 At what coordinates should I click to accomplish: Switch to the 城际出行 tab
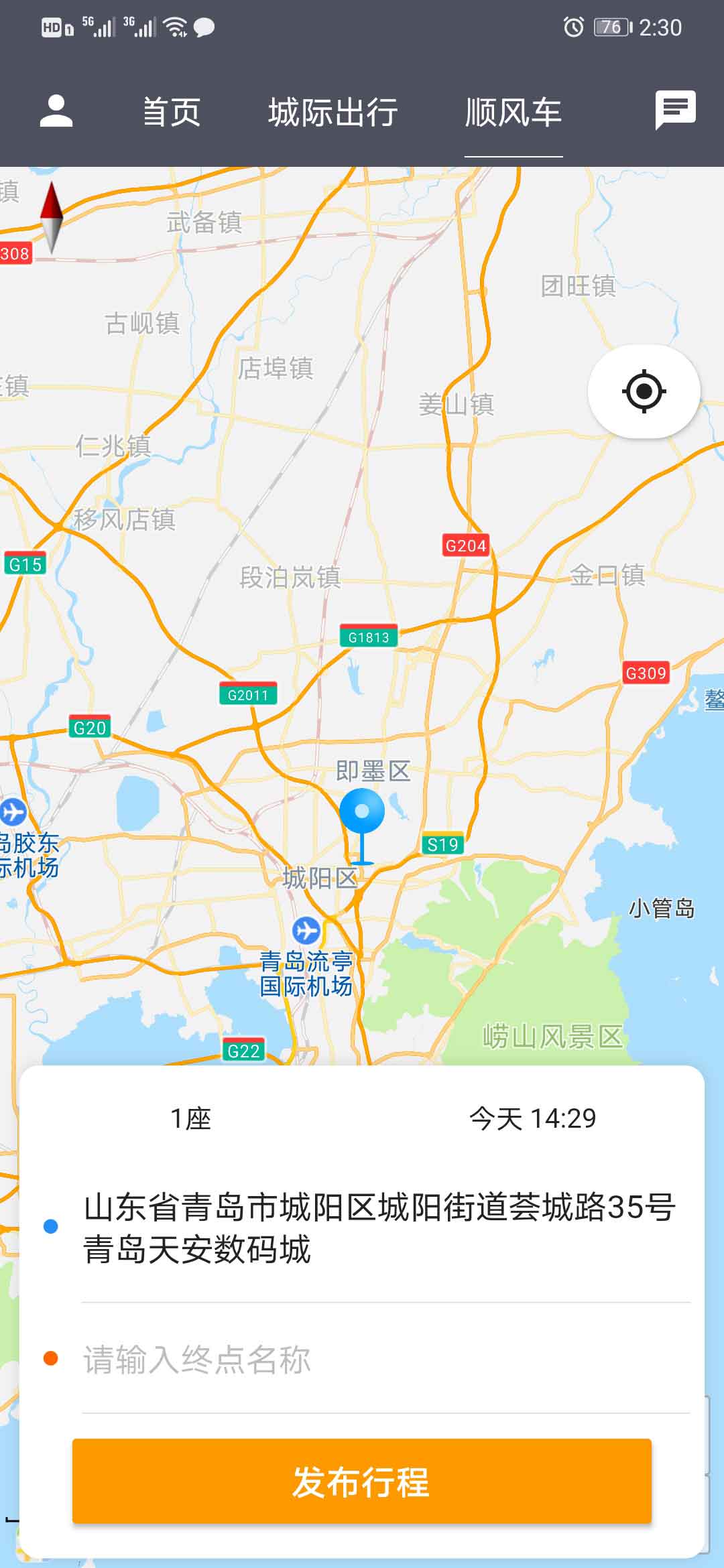pos(333,112)
